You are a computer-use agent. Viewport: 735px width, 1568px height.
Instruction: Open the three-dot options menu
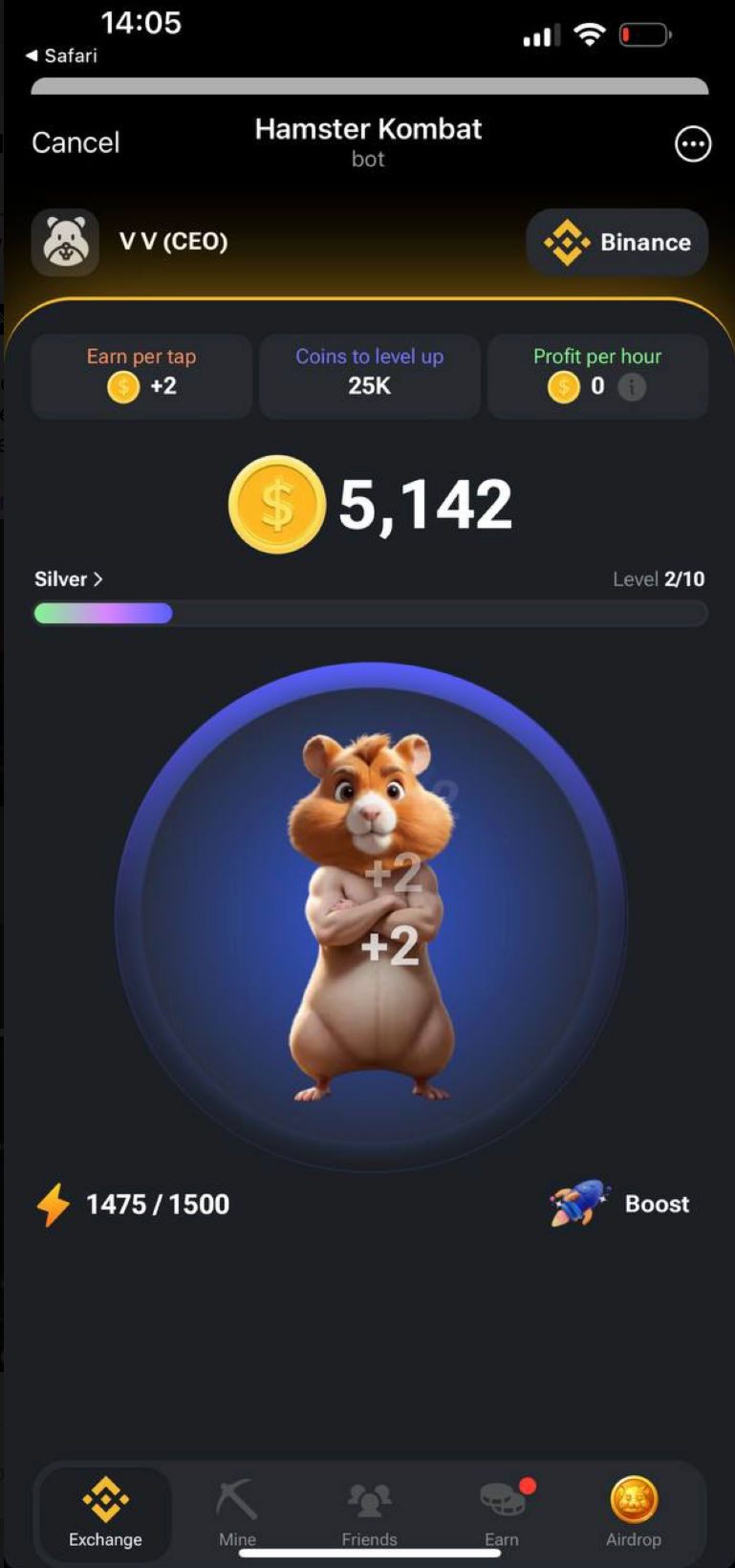pyautogui.click(x=693, y=144)
